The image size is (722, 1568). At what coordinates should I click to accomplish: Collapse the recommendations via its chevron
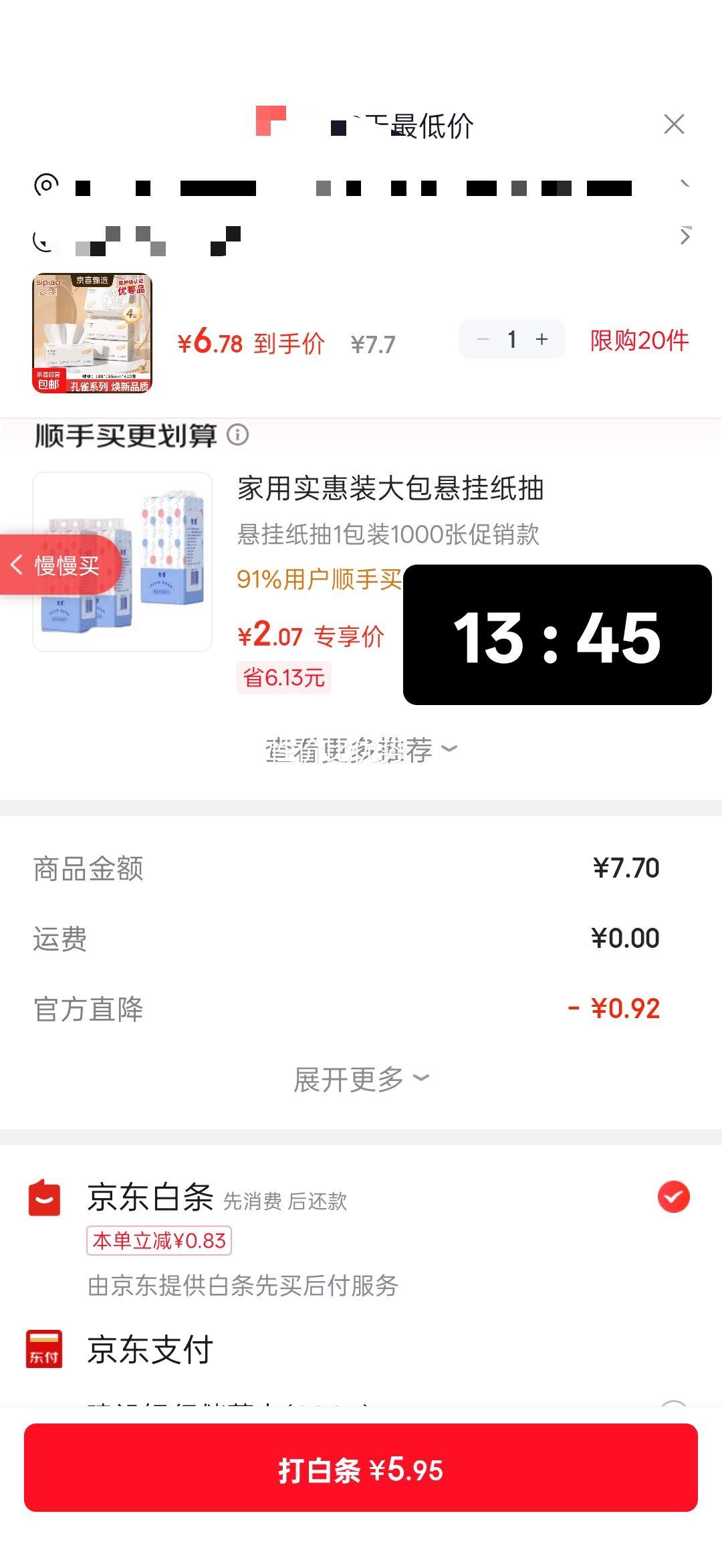(x=449, y=749)
